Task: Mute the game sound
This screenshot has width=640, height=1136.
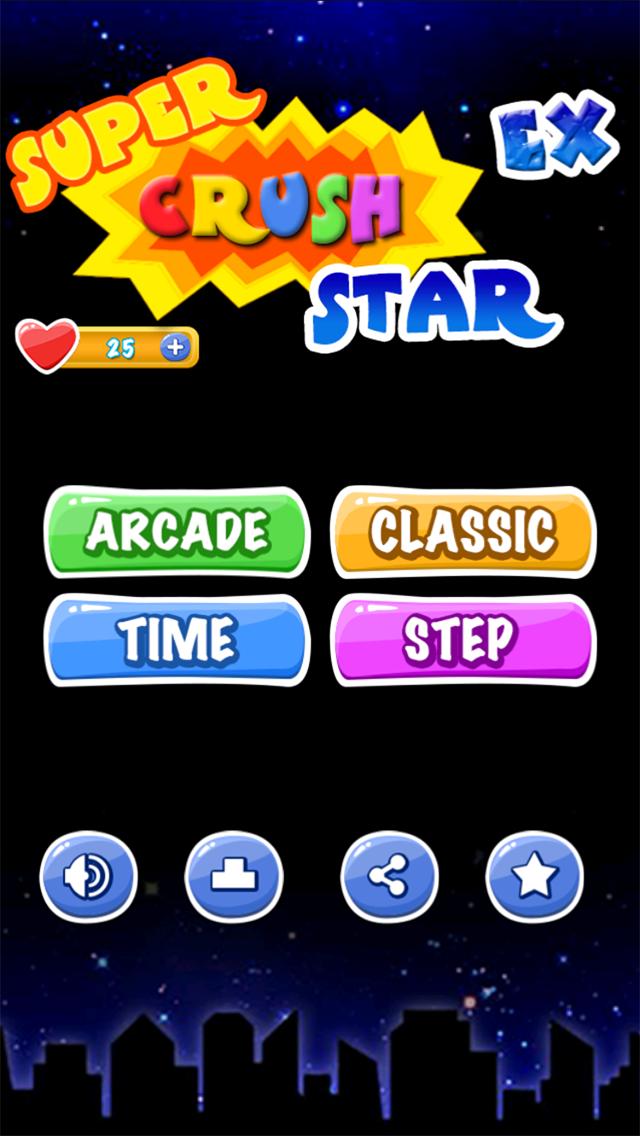Action: [x=88, y=877]
